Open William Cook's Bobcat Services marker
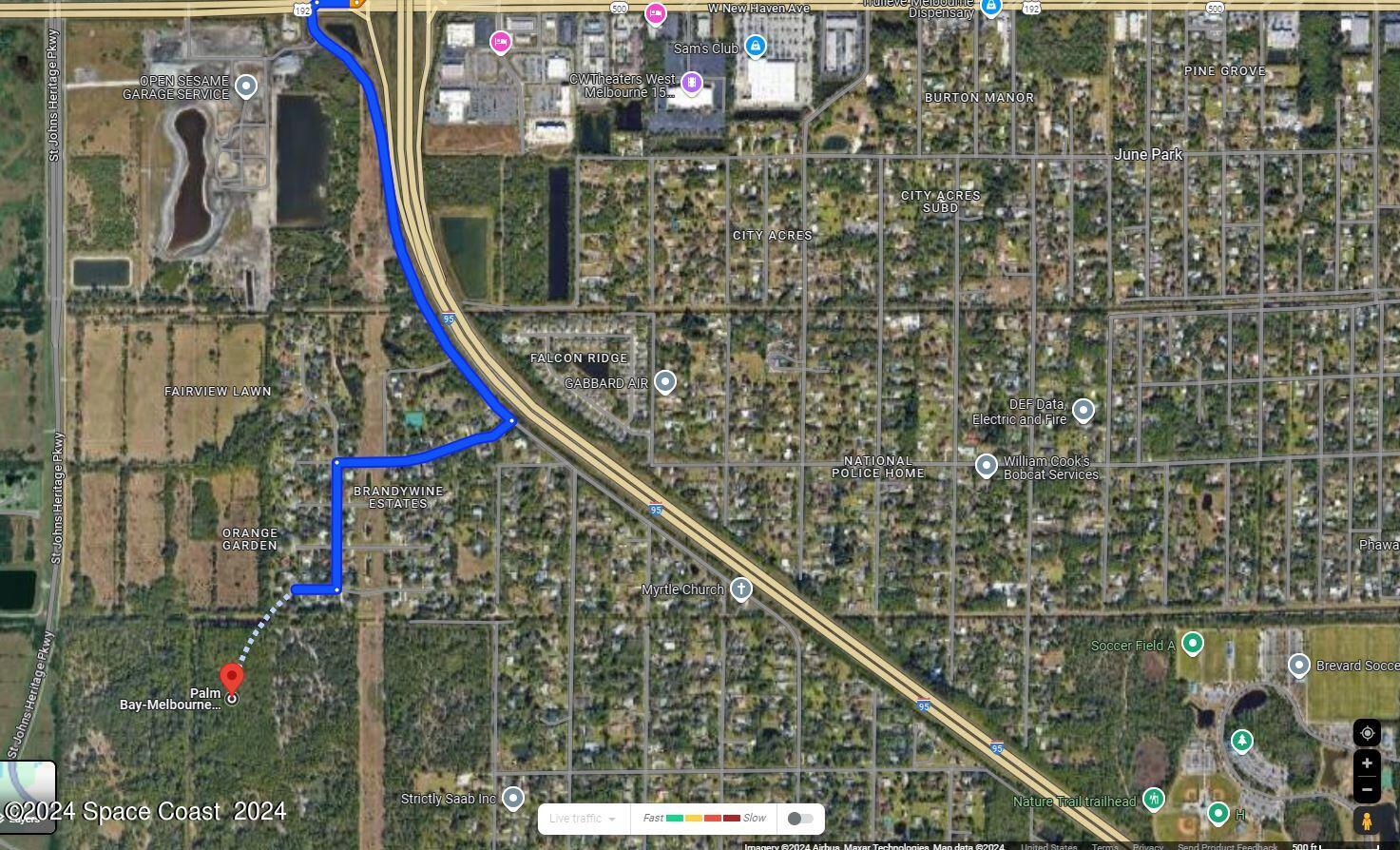1400x850 pixels. 987,466
